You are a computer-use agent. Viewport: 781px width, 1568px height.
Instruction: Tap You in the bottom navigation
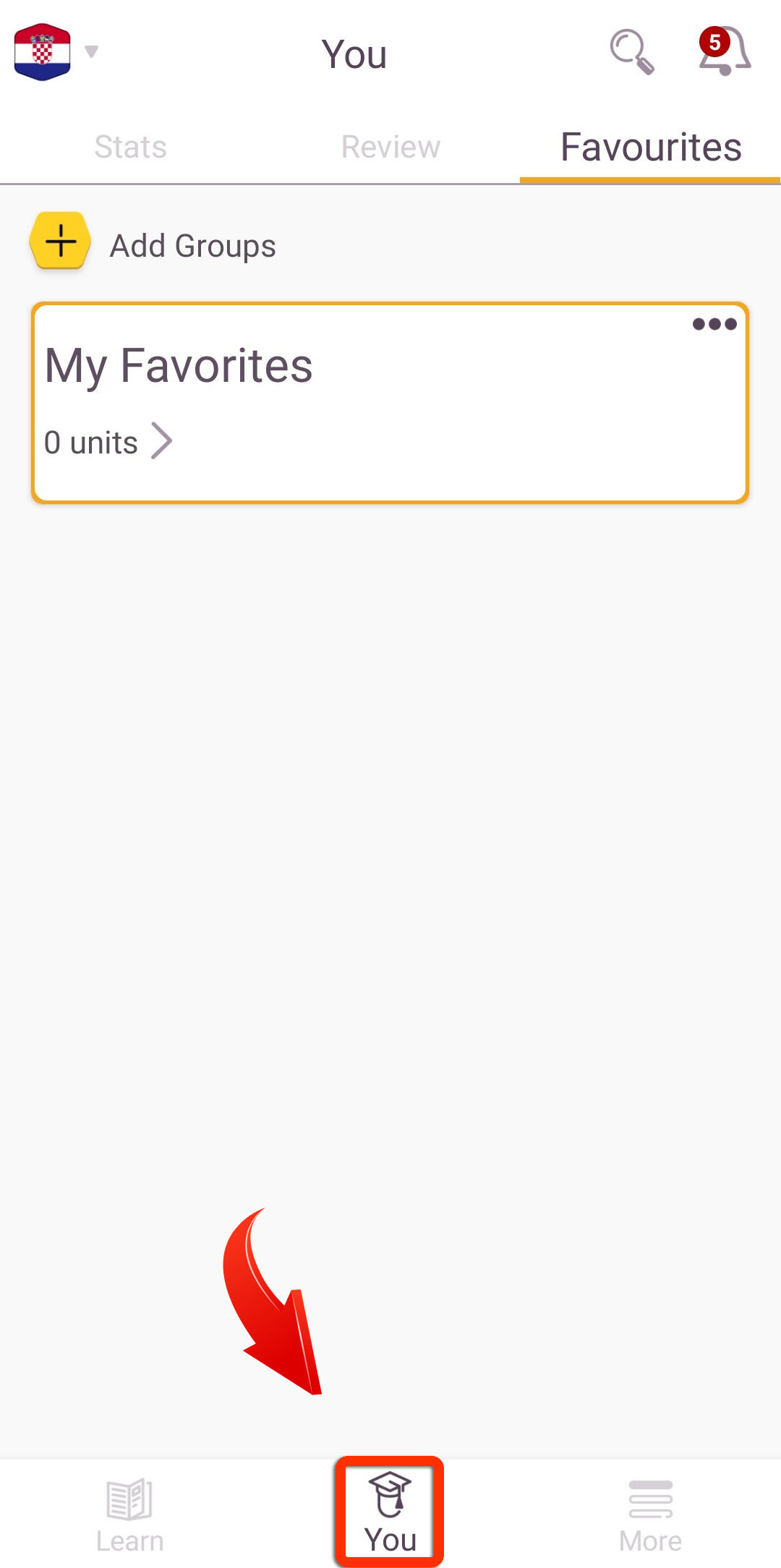coord(390,1513)
